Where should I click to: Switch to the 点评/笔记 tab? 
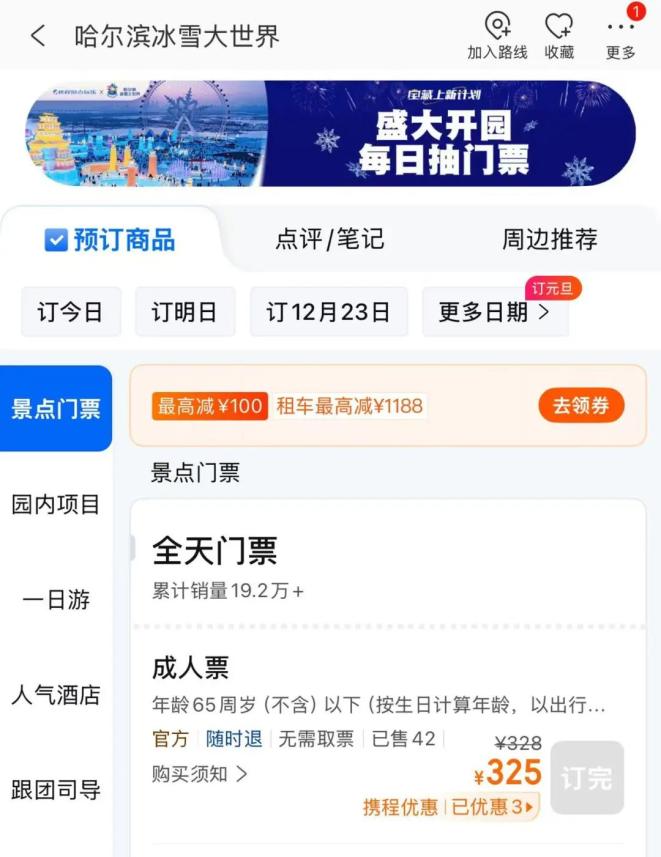[329, 240]
